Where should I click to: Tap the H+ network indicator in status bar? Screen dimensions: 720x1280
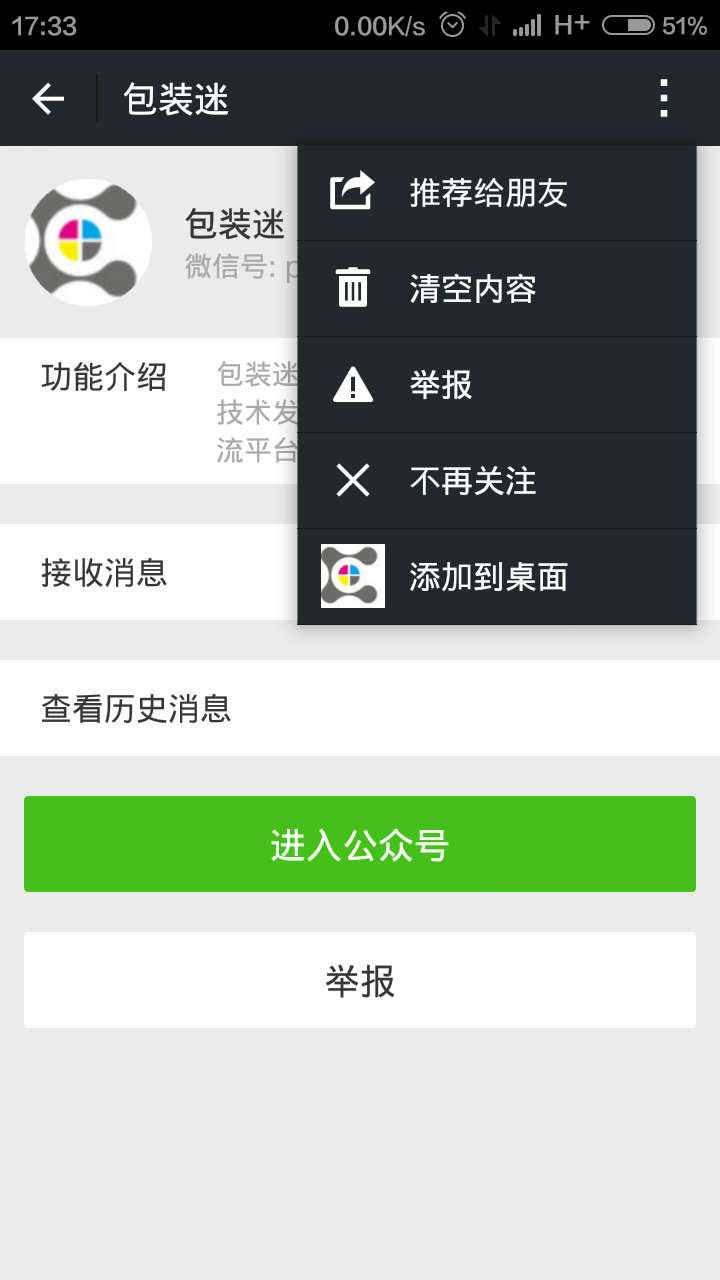(571, 24)
